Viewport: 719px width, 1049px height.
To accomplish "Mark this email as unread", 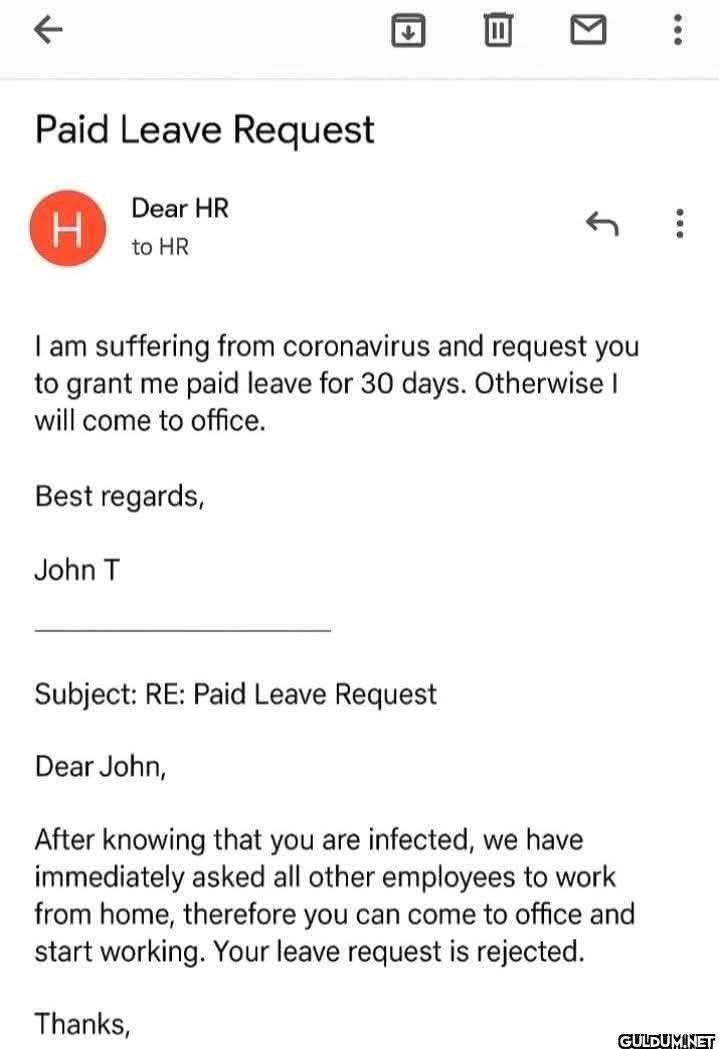I will pyautogui.click(x=588, y=32).
